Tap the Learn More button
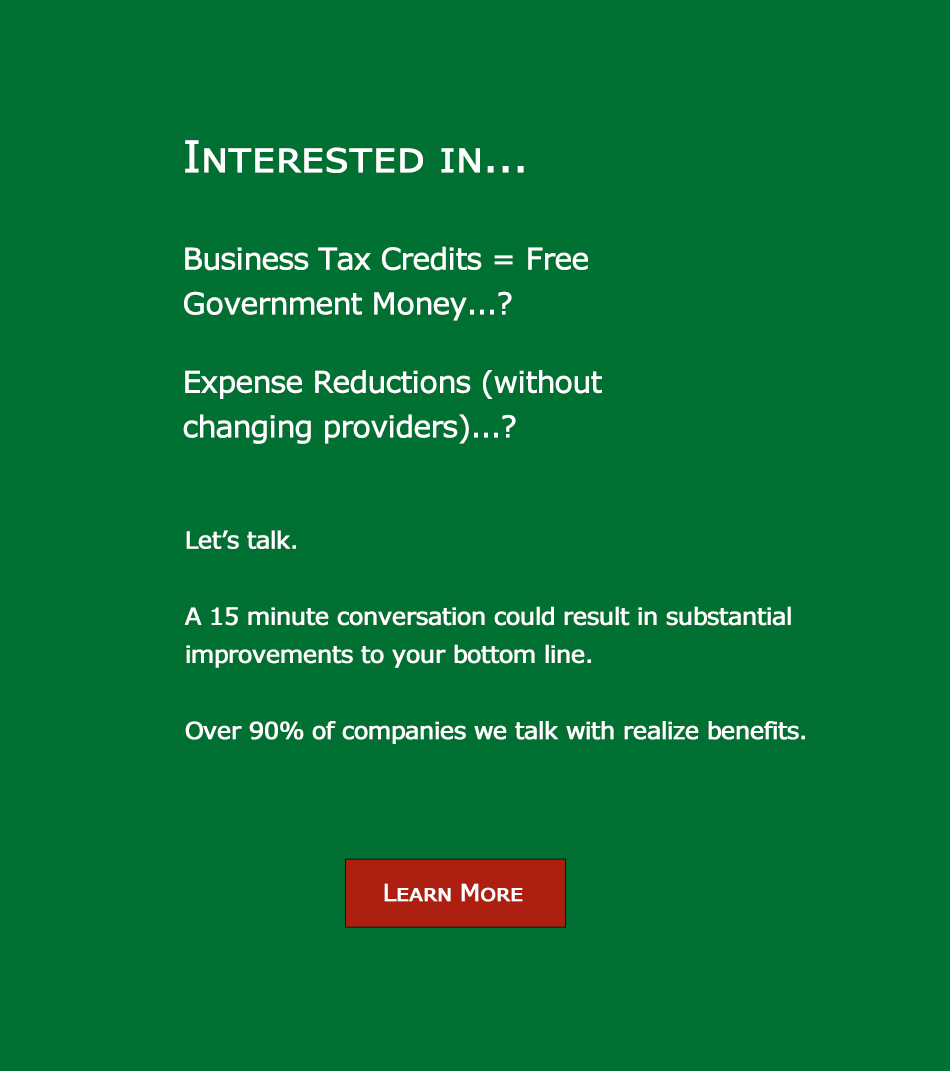This screenshot has width=950, height=1071. [455, 893]
